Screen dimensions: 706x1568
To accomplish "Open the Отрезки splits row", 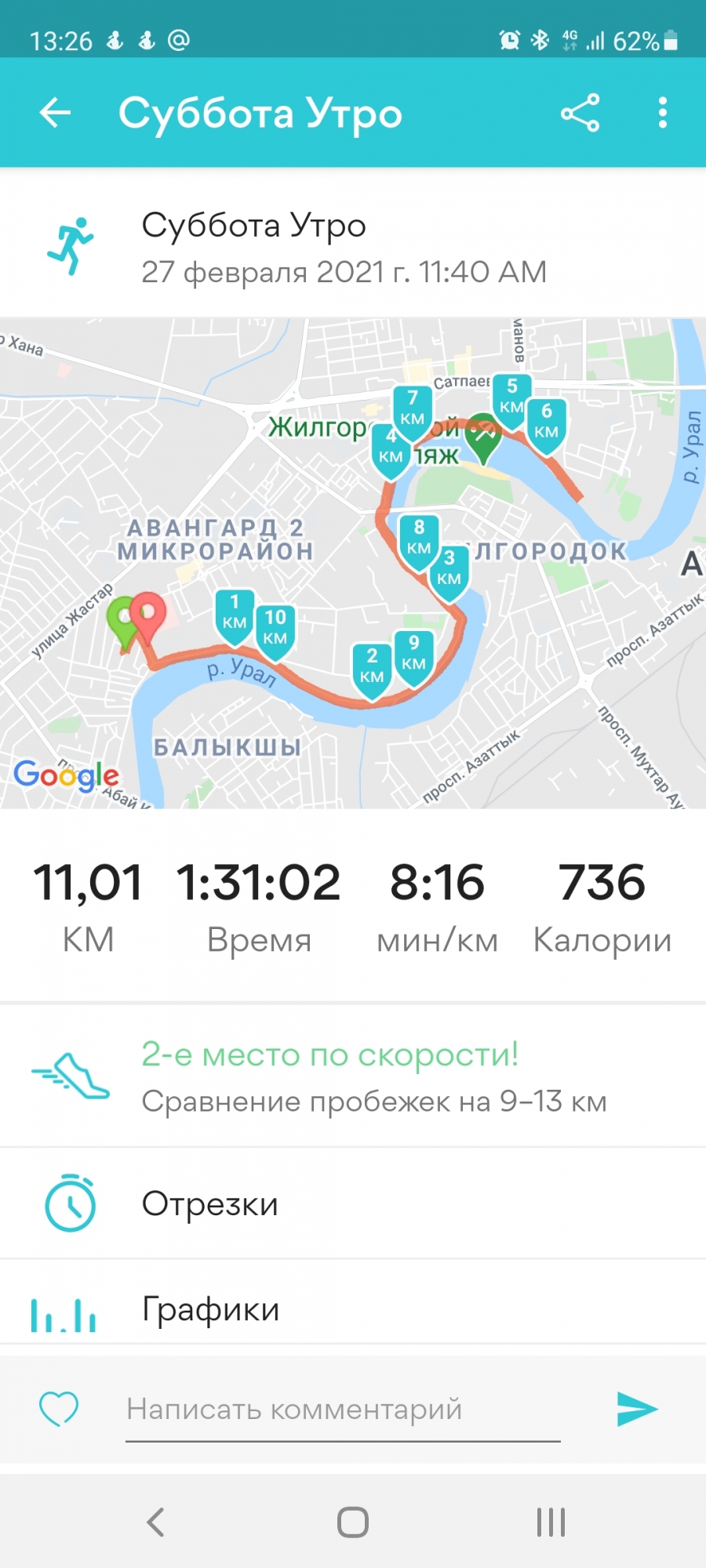I will pos(353,1203).
